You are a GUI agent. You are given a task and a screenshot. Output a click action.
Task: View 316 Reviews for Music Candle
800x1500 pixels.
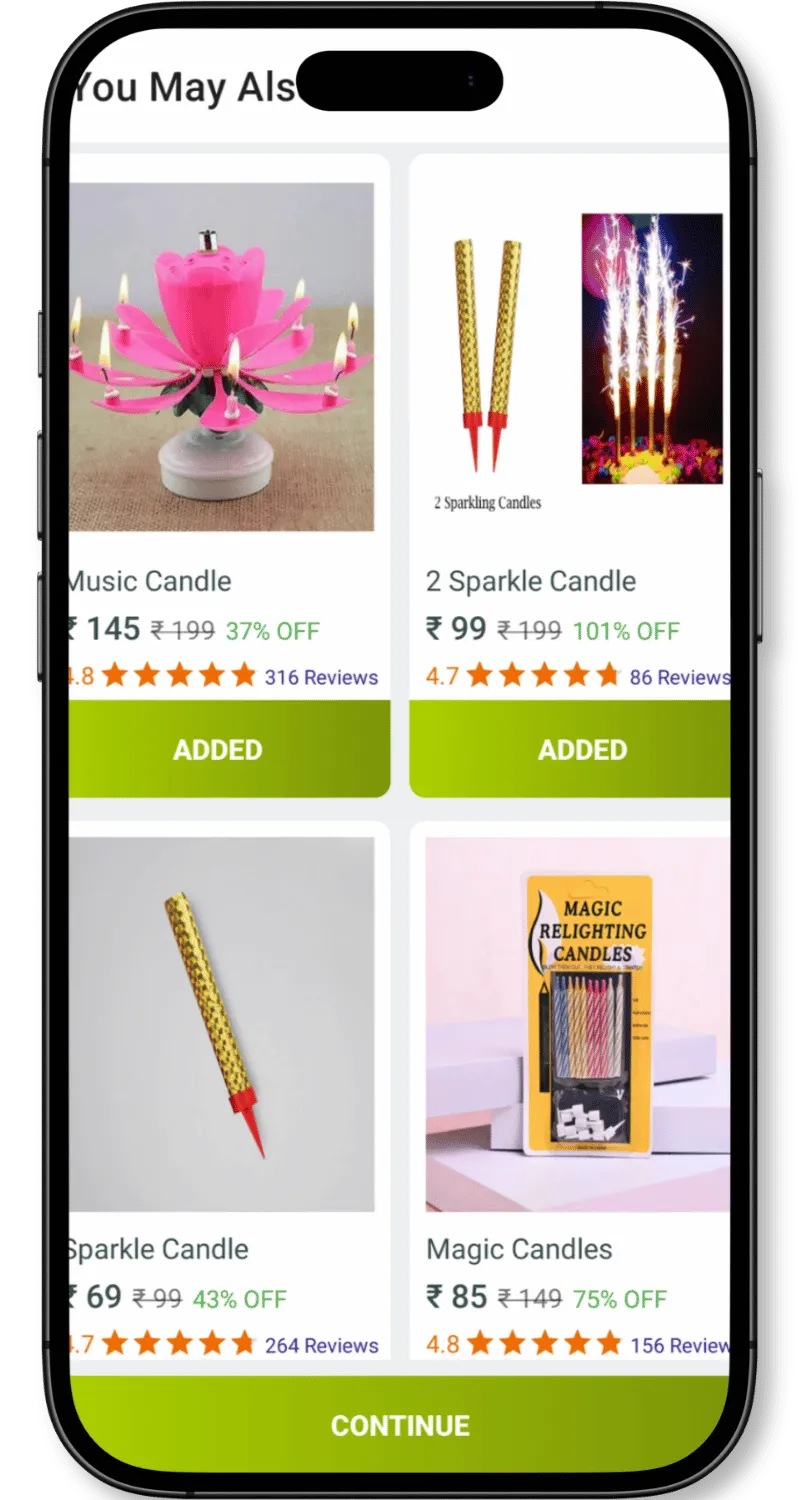pyautogui.click(x=321, y=677)
